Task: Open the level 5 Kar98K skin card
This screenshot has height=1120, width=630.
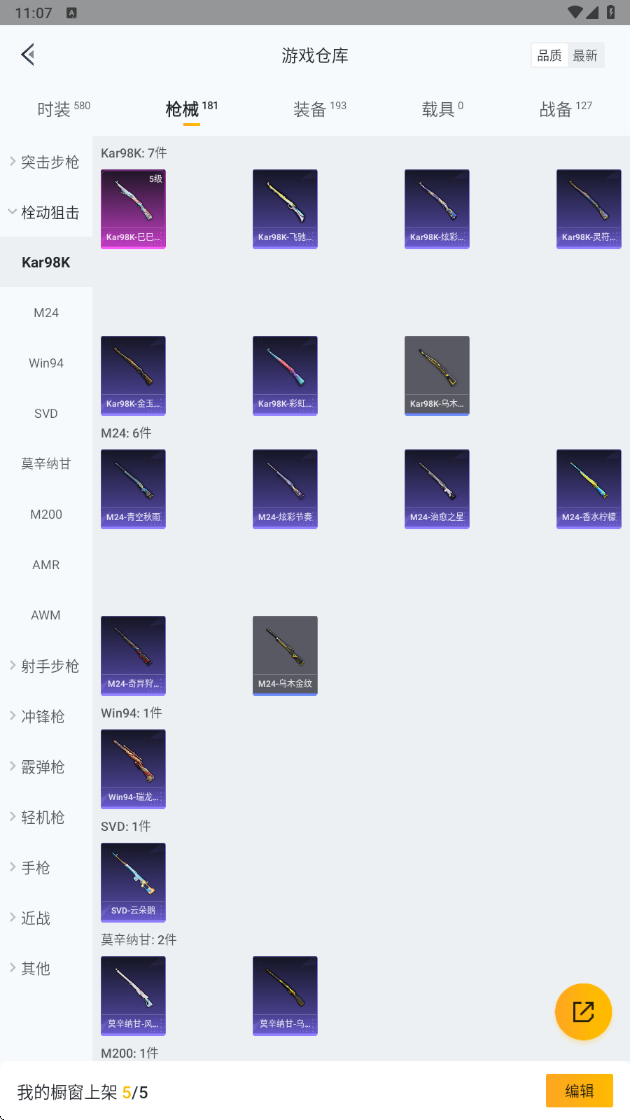Action: [133, 209]
